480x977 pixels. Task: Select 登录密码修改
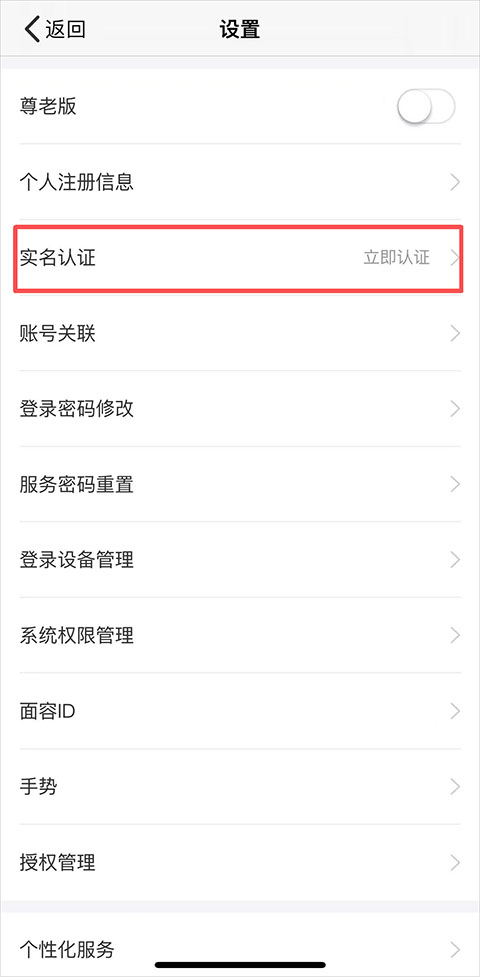tap(240, 409)
